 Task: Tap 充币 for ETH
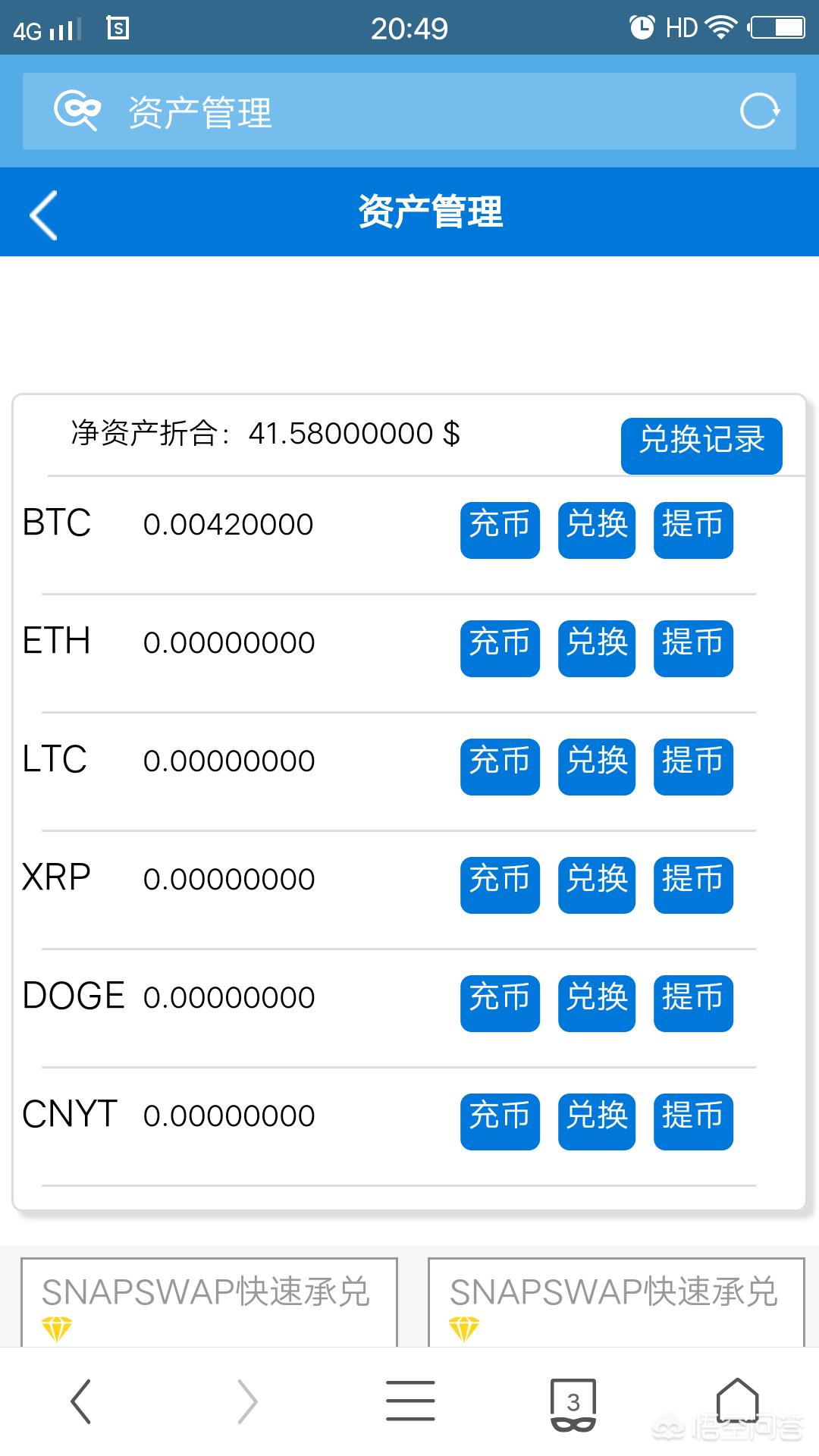500,648
